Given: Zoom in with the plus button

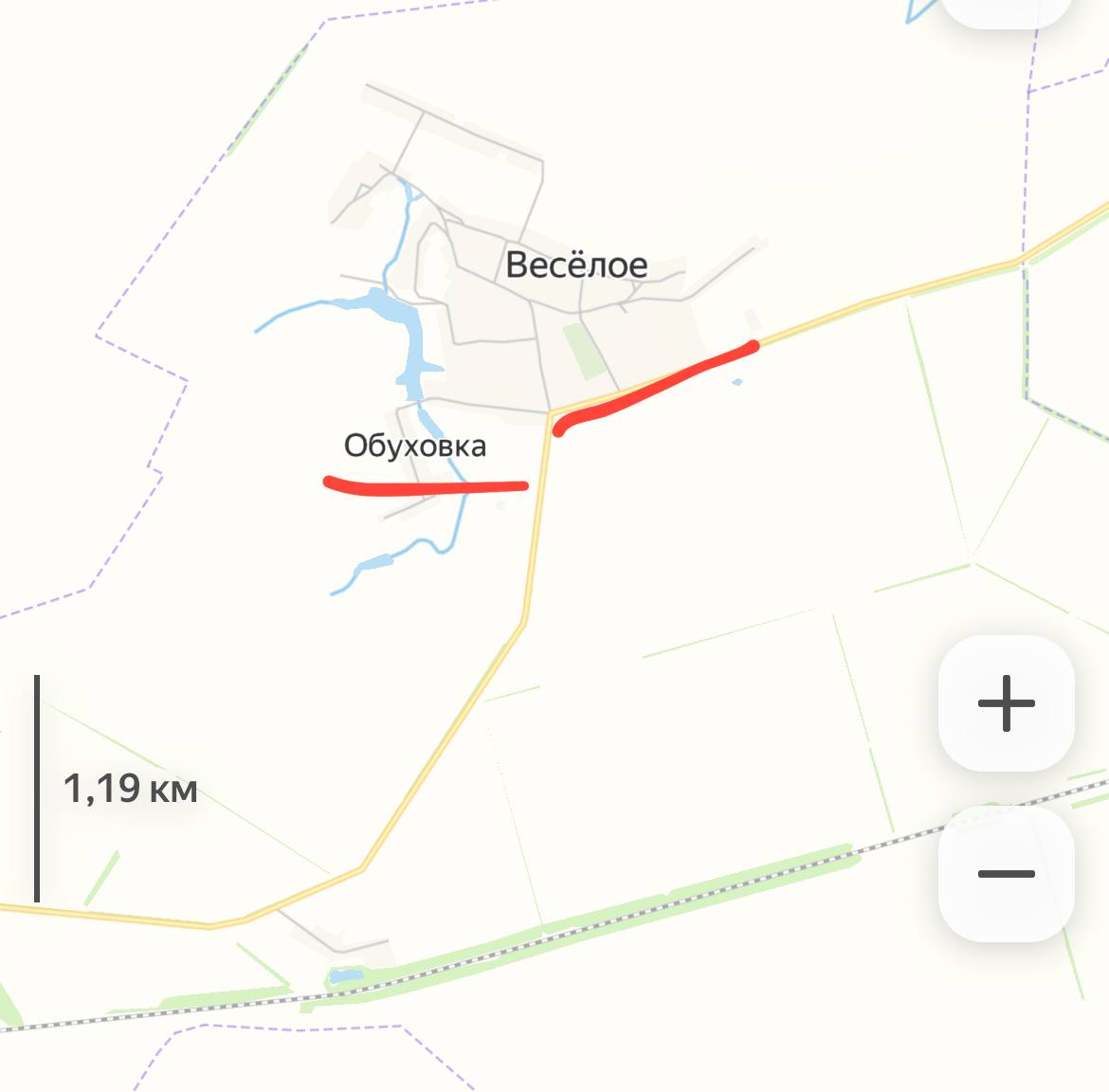Looking at the screenshot, I should click(1006, 703).
